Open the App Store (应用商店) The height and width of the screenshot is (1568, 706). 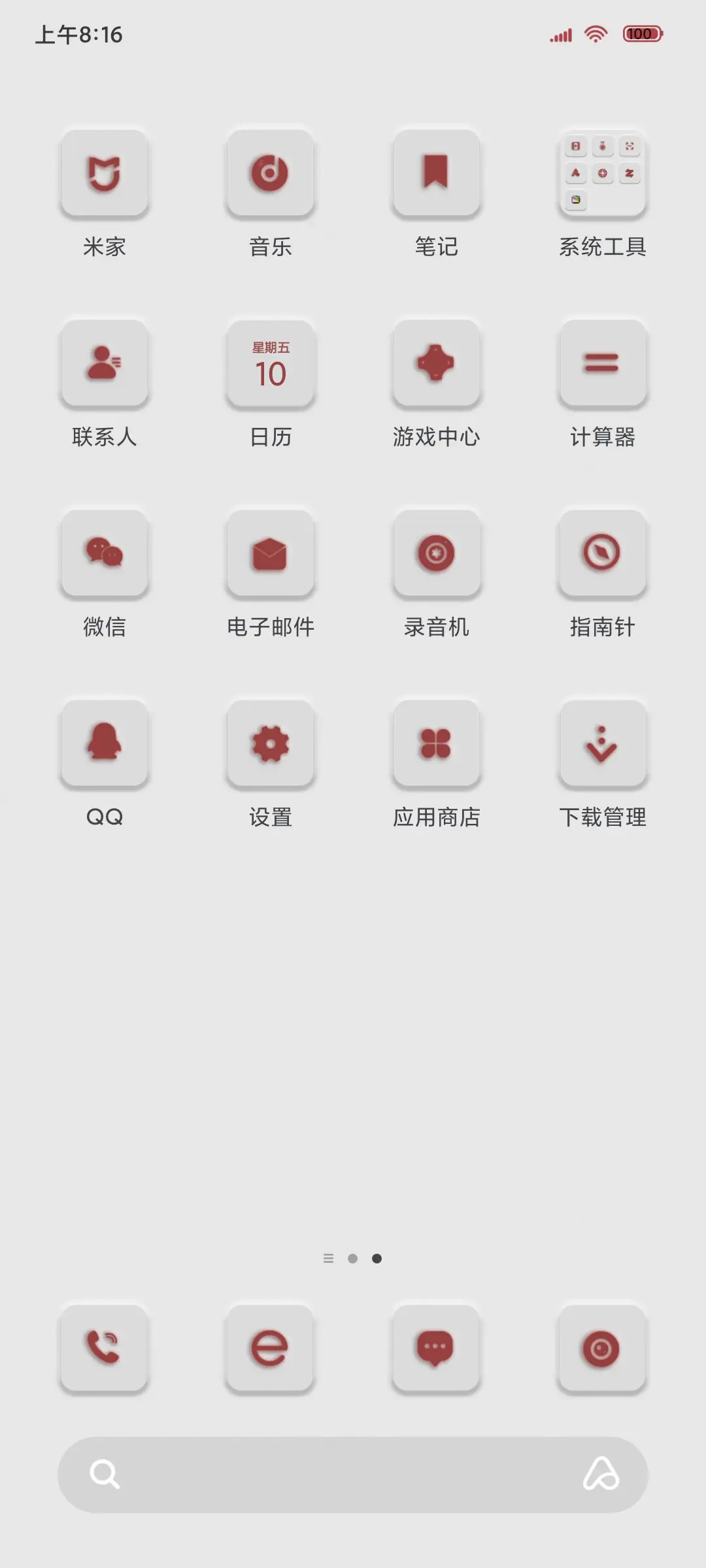pos(436,744)
